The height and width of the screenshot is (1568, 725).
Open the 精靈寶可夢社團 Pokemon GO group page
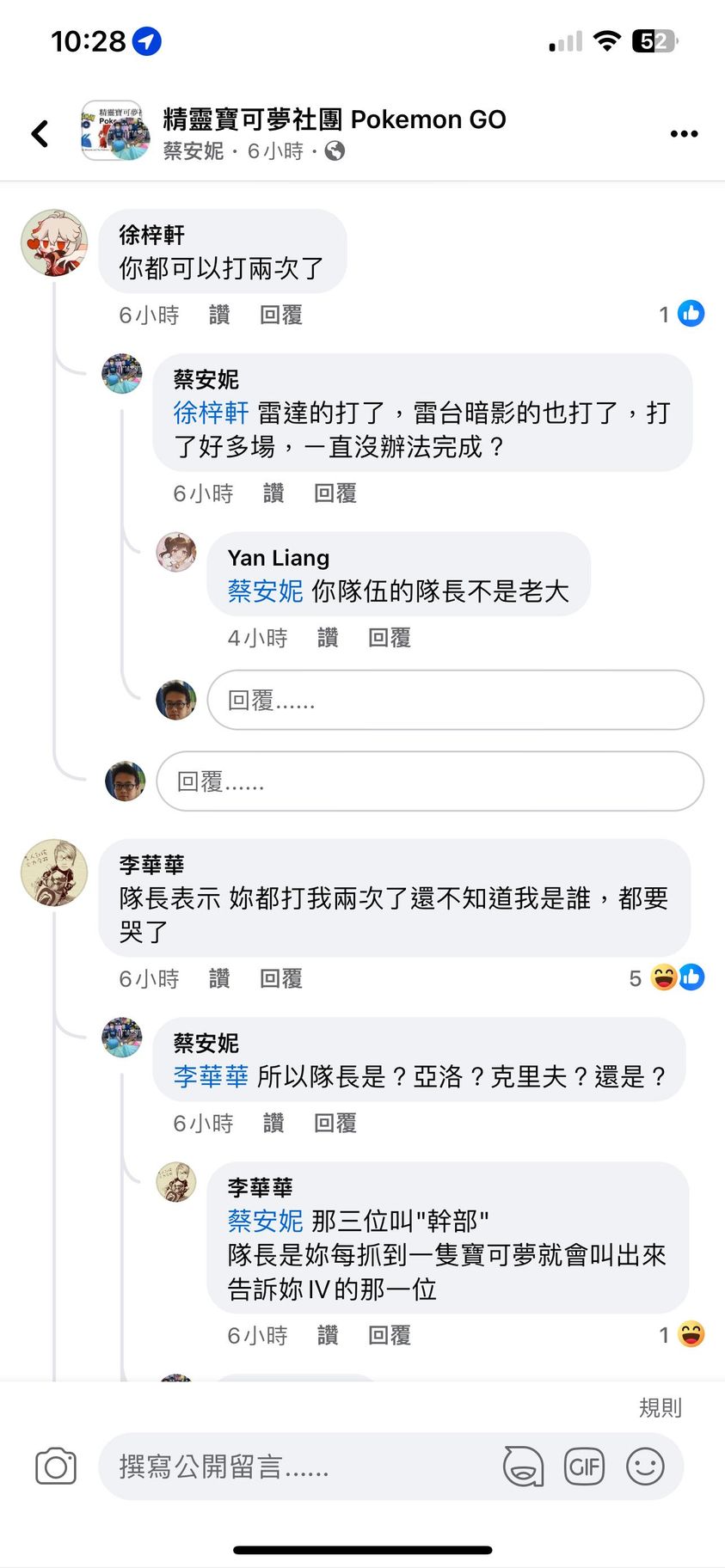pos(334,119)
